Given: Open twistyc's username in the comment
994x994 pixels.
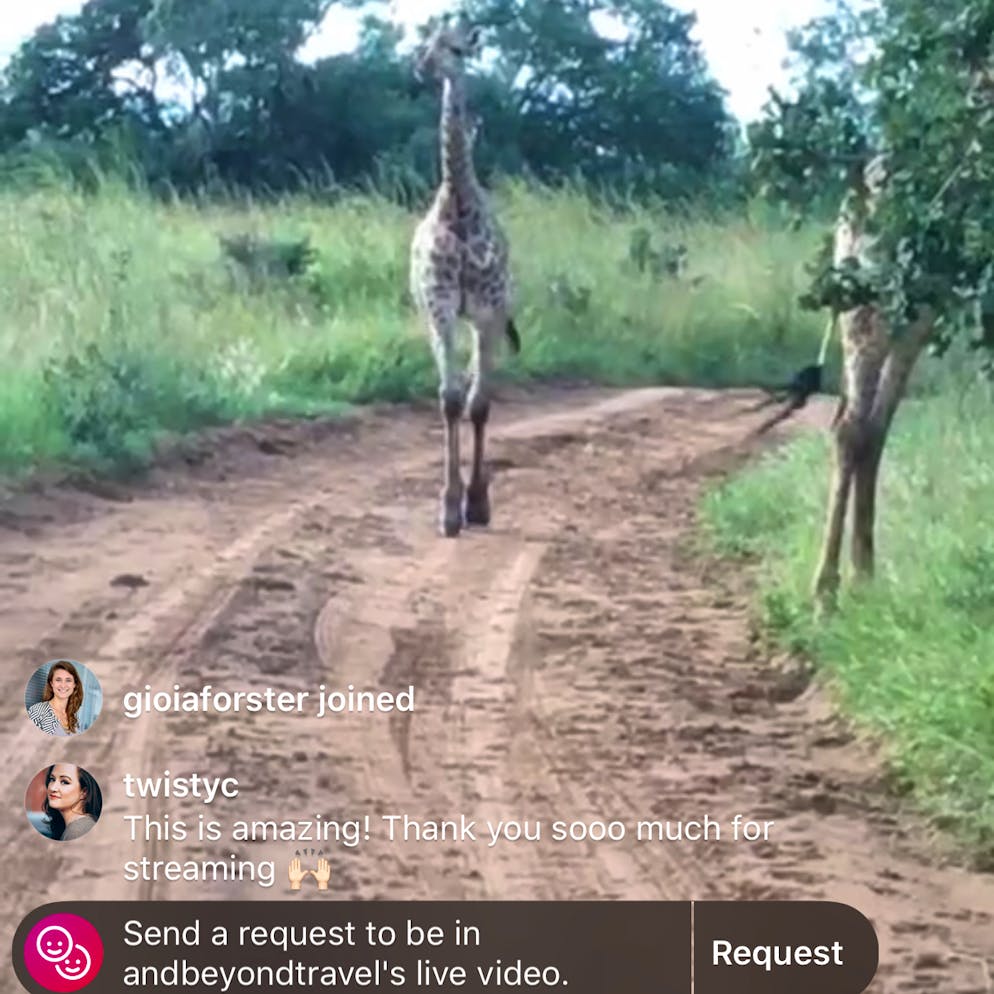Looking at the screenshot, I should [181, 786].
